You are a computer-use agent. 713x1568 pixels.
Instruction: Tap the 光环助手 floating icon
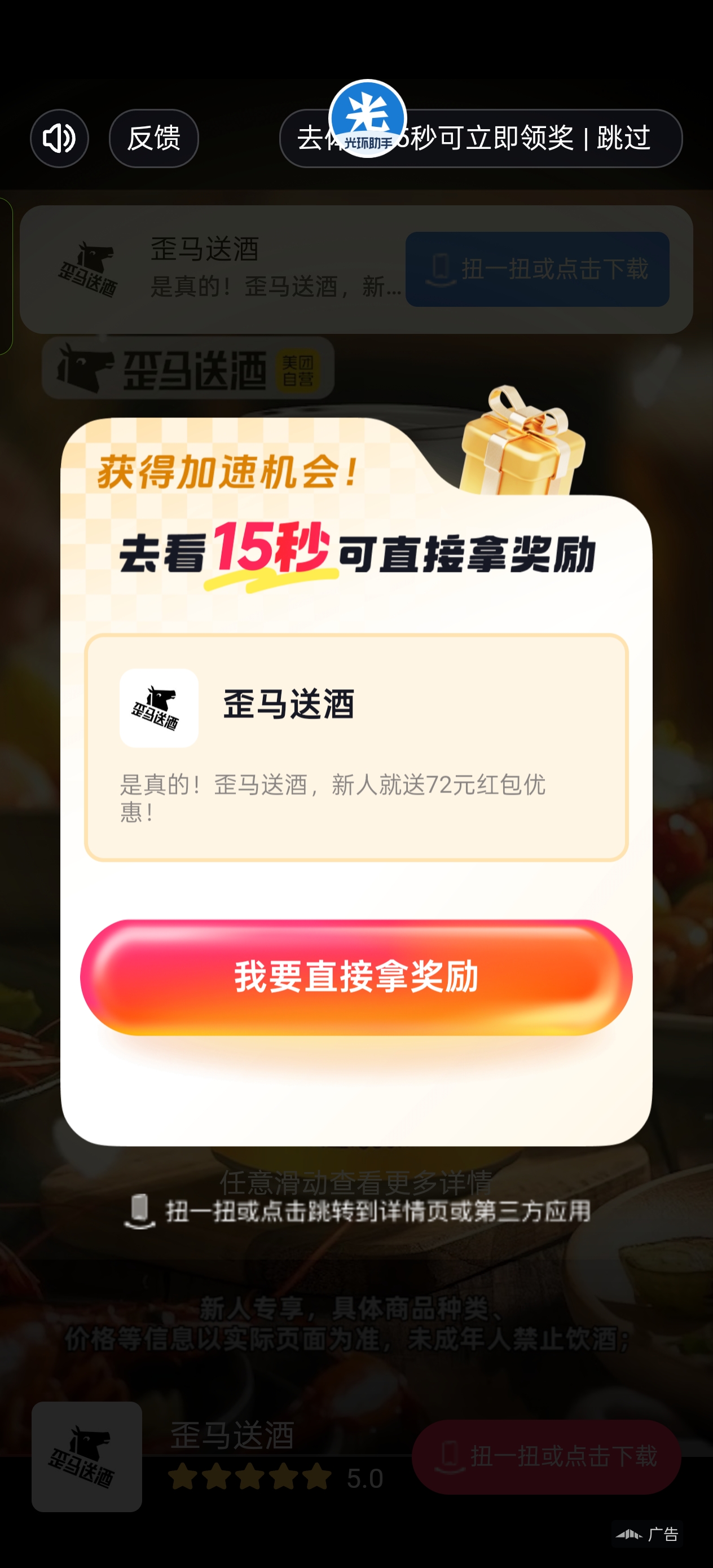click(x=367, y=118)
